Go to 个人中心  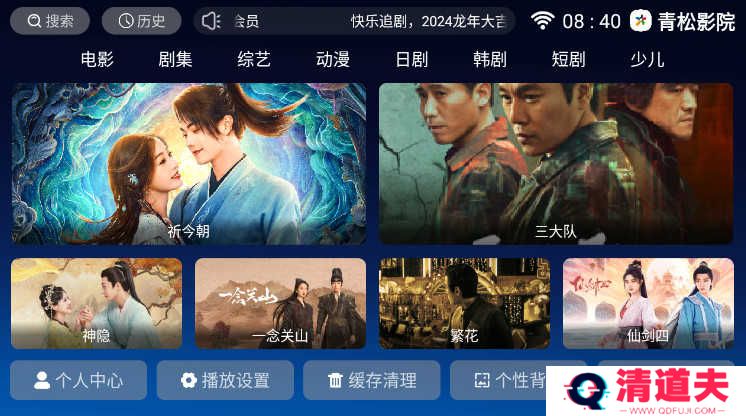pyautogui.click(x=79, y=380)
